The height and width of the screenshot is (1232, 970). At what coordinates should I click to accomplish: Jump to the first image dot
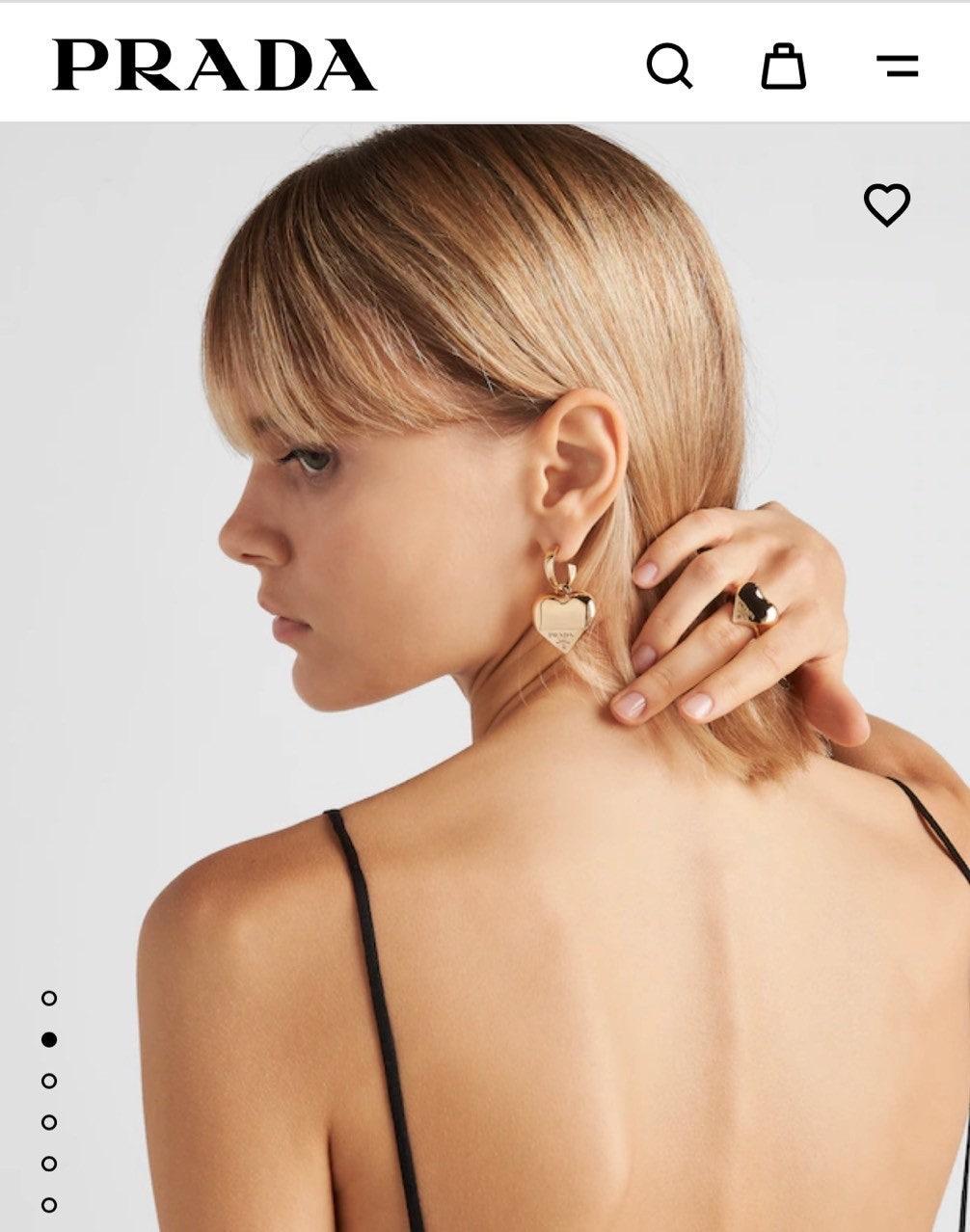tap(49, 998)
